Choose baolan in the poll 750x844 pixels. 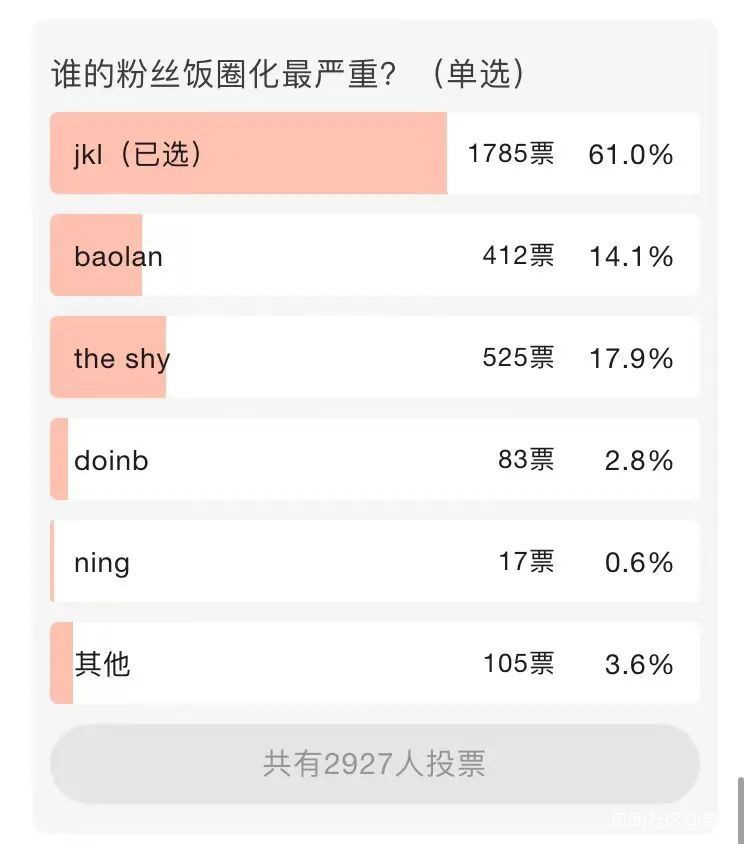[374, 255]
